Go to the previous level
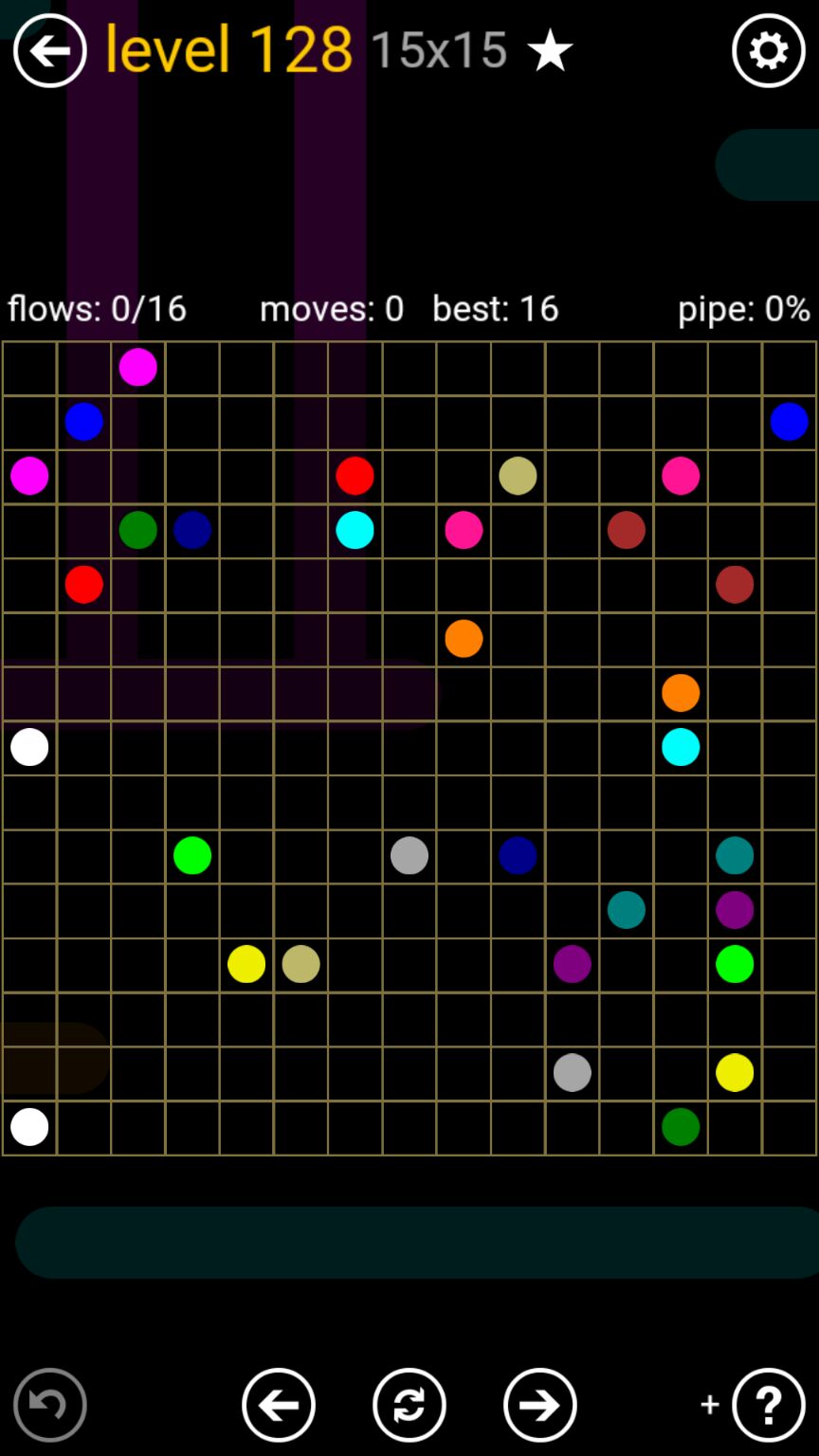The height and width of the screenshot is (1456, 819). (279, 1405)
